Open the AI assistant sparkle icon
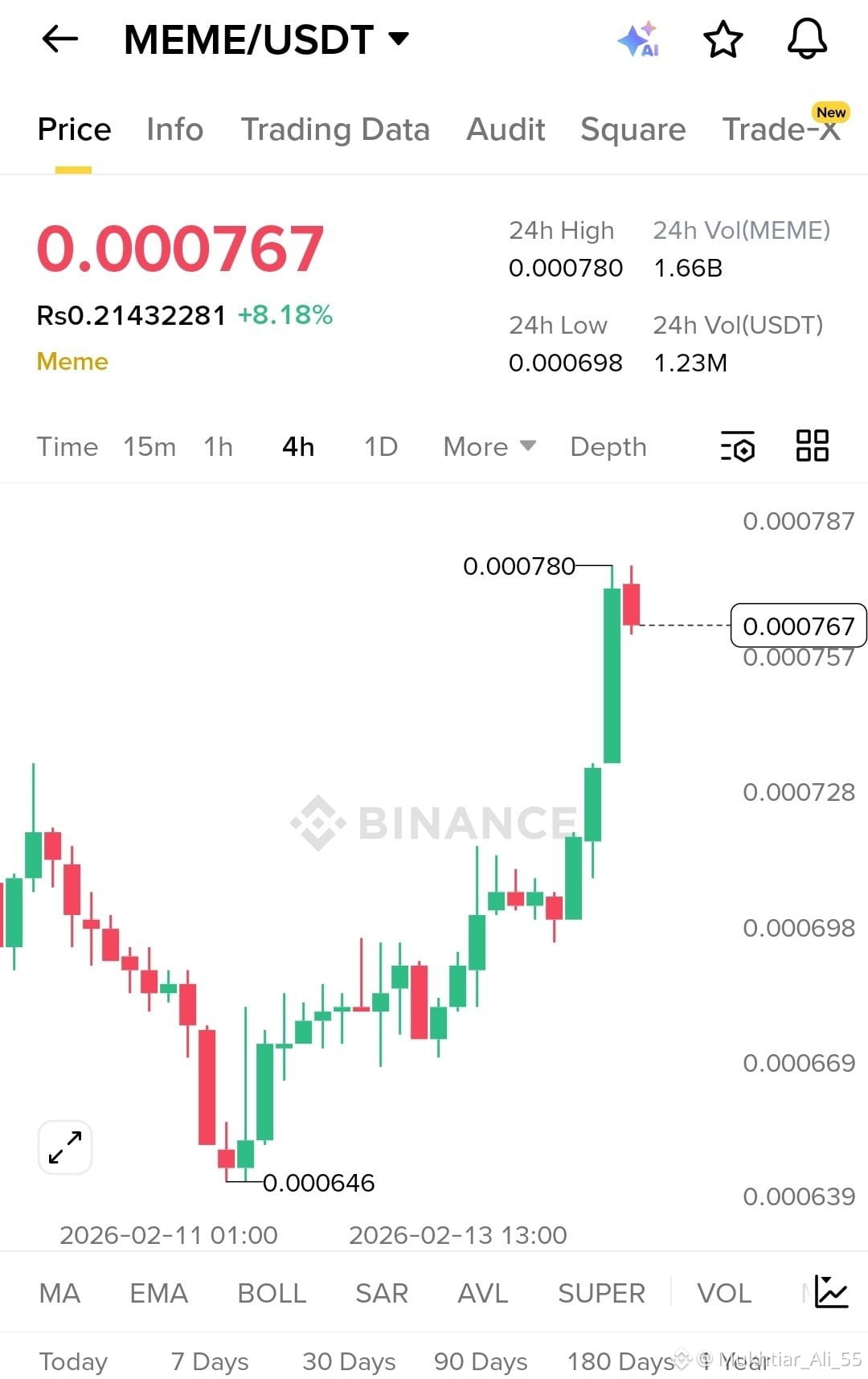Viewport: 868px width, 1379px height. (638, 39)
